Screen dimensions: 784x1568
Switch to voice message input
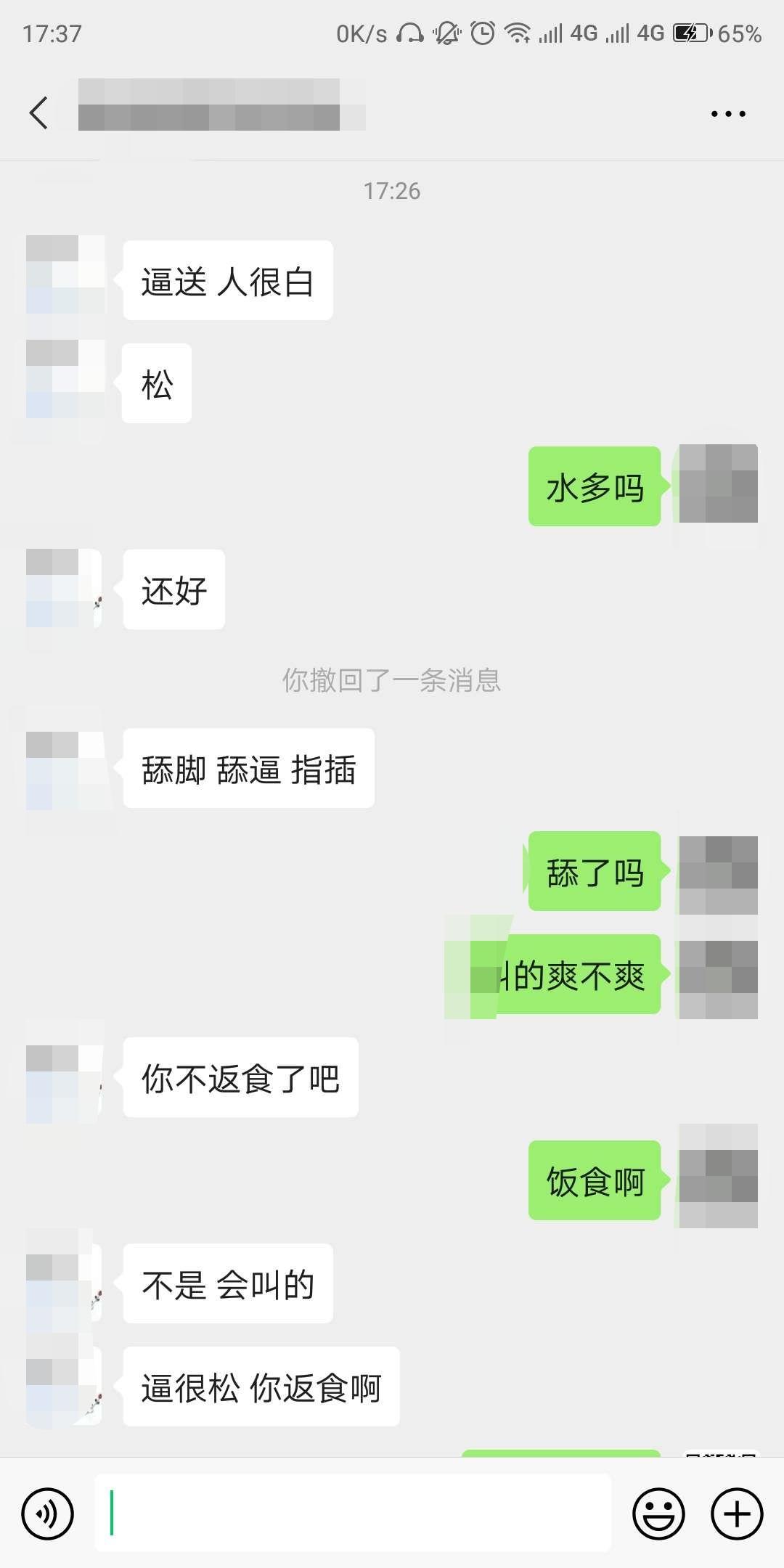[x=48, y=1514]
